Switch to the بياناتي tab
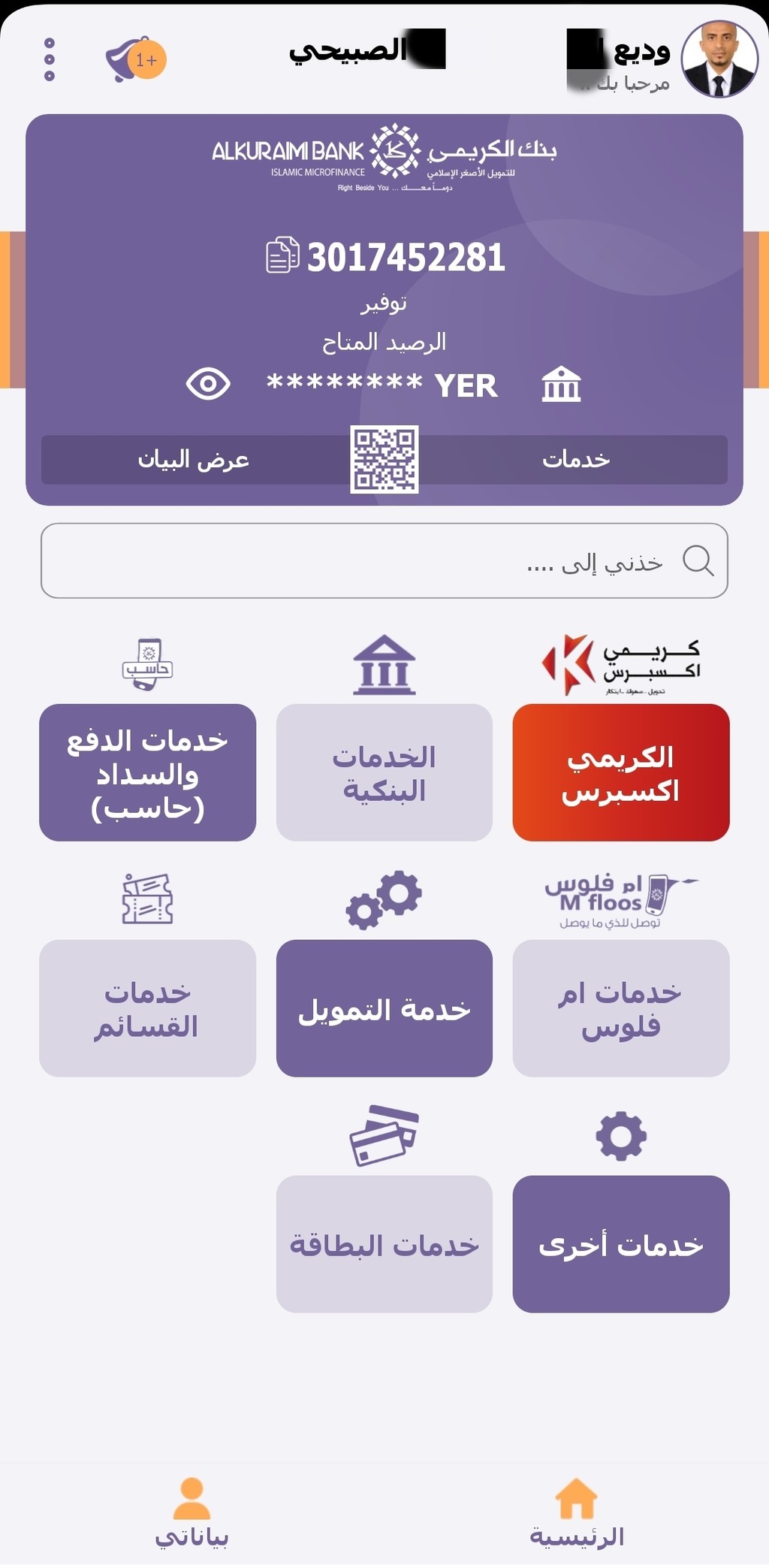 point(192,1513)
